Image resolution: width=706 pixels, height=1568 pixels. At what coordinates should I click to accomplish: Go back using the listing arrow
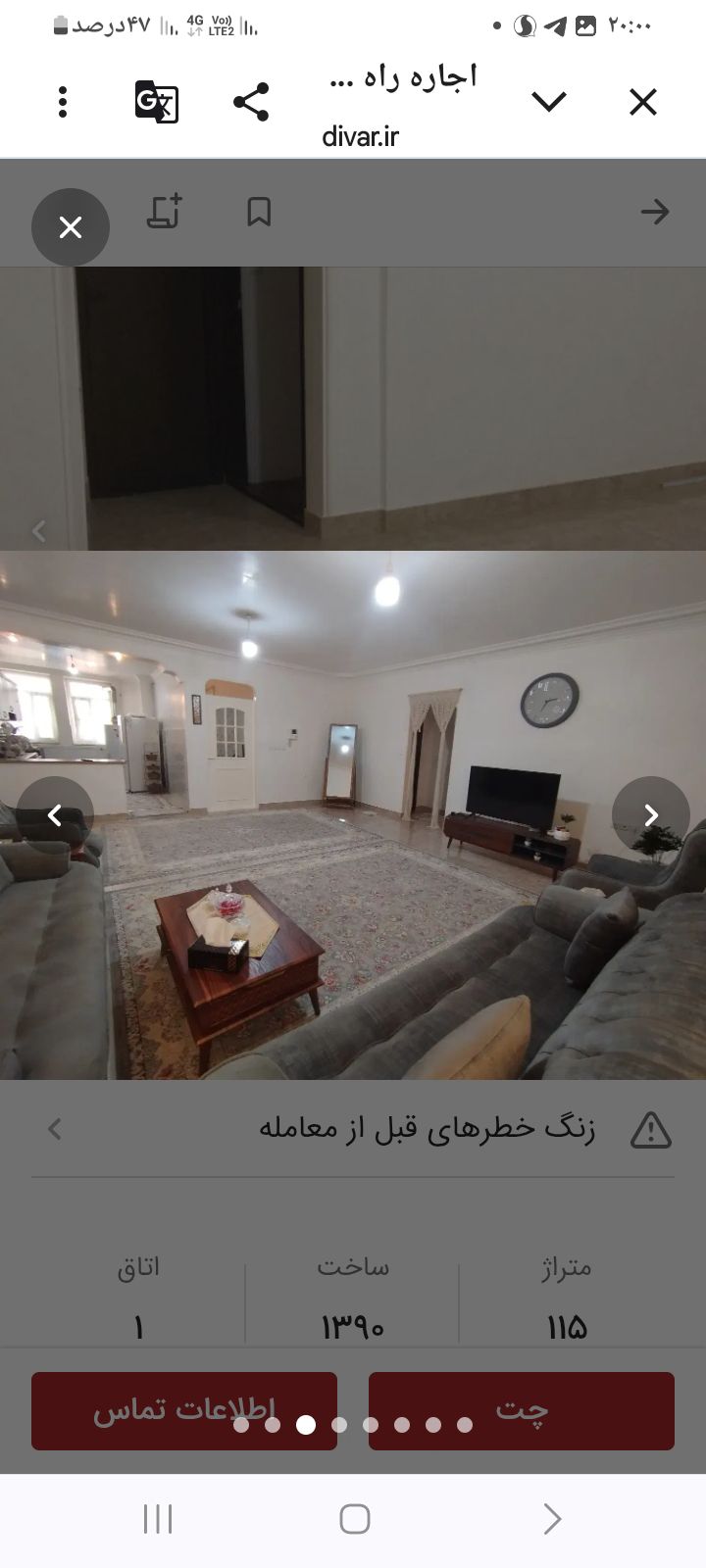click(x=654, y=212)
